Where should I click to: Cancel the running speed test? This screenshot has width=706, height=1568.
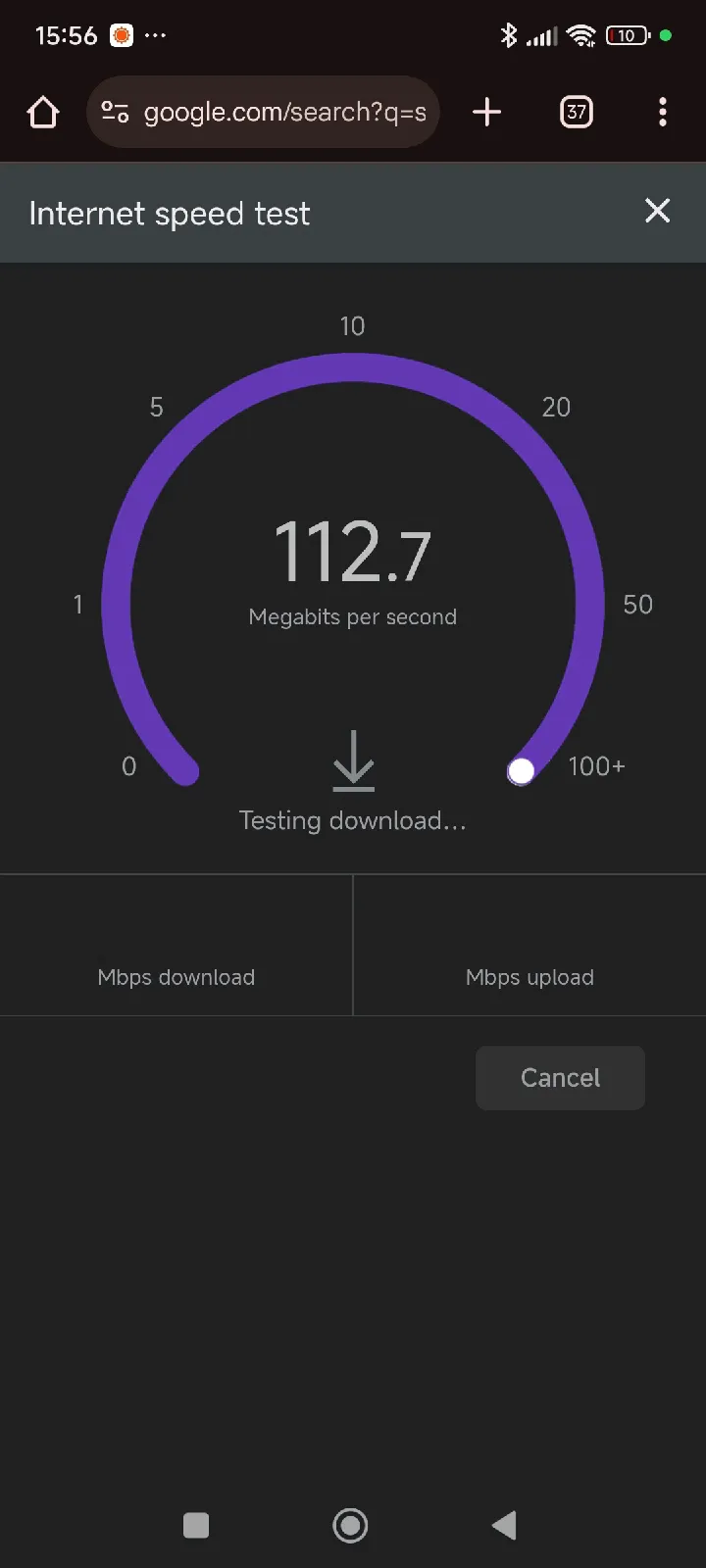click(560, 1078)
